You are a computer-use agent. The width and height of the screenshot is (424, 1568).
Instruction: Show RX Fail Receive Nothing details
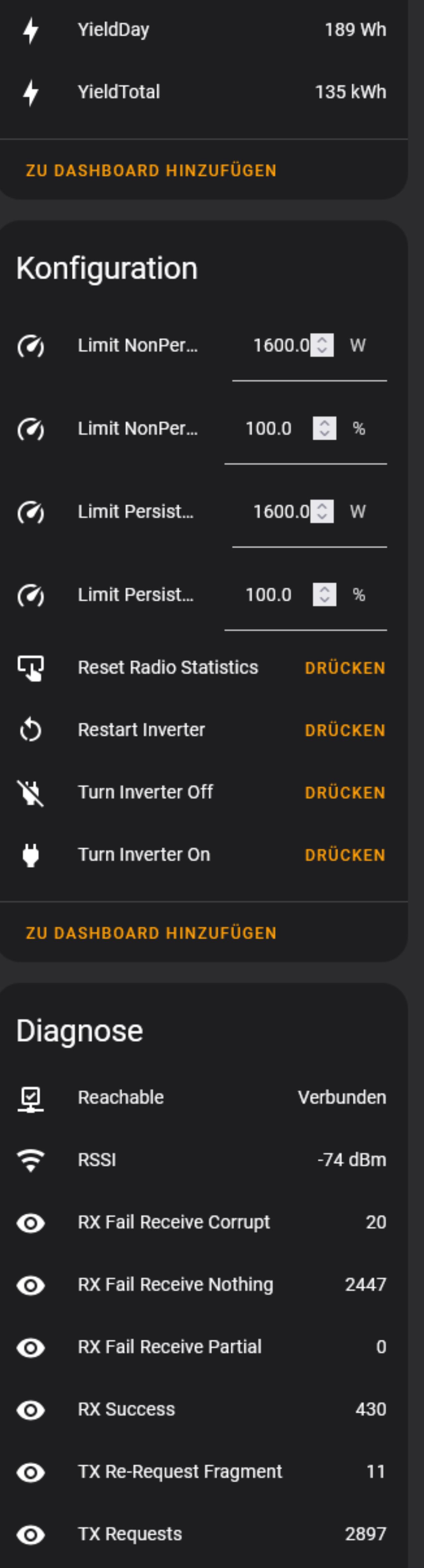(176, 1284)
